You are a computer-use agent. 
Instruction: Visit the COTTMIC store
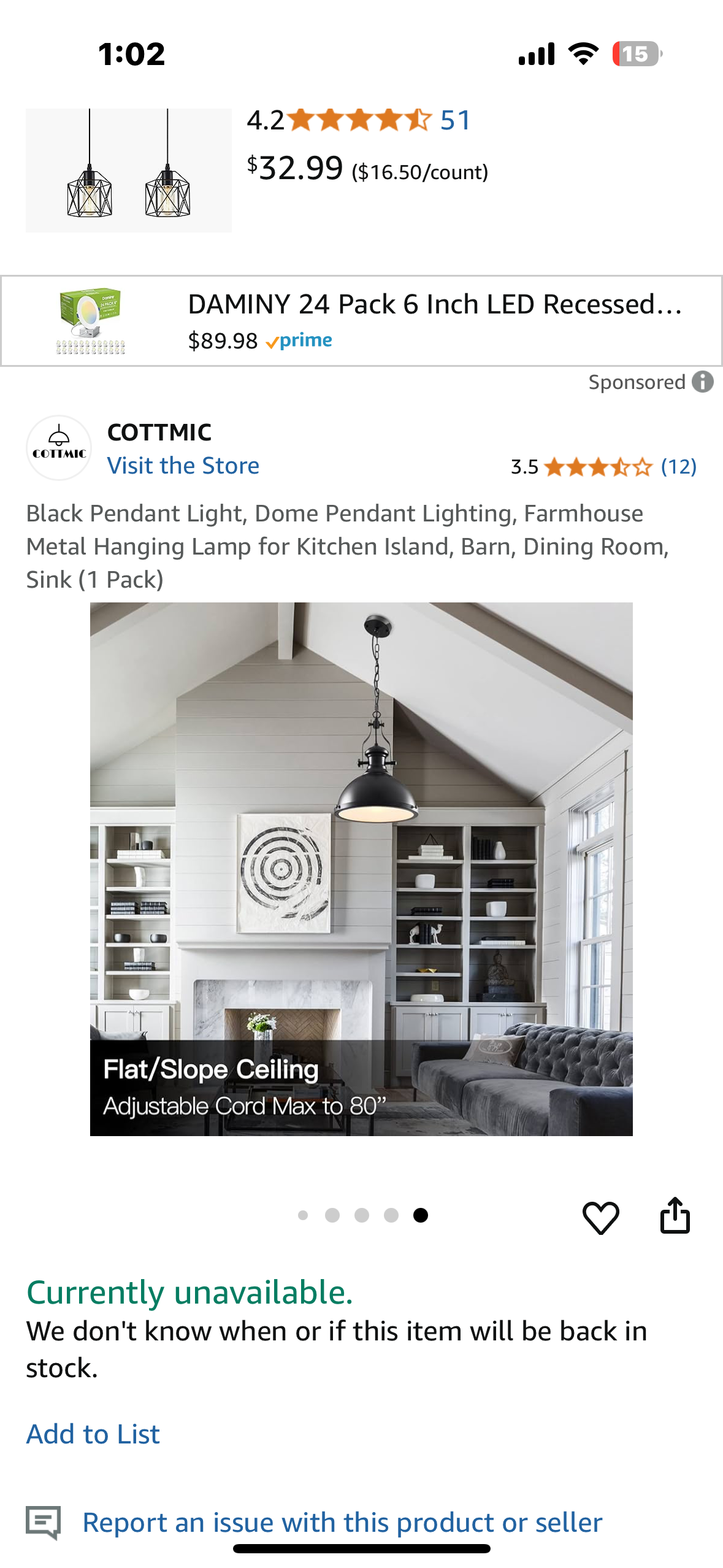pyautogui.click(x=183, y=466)
